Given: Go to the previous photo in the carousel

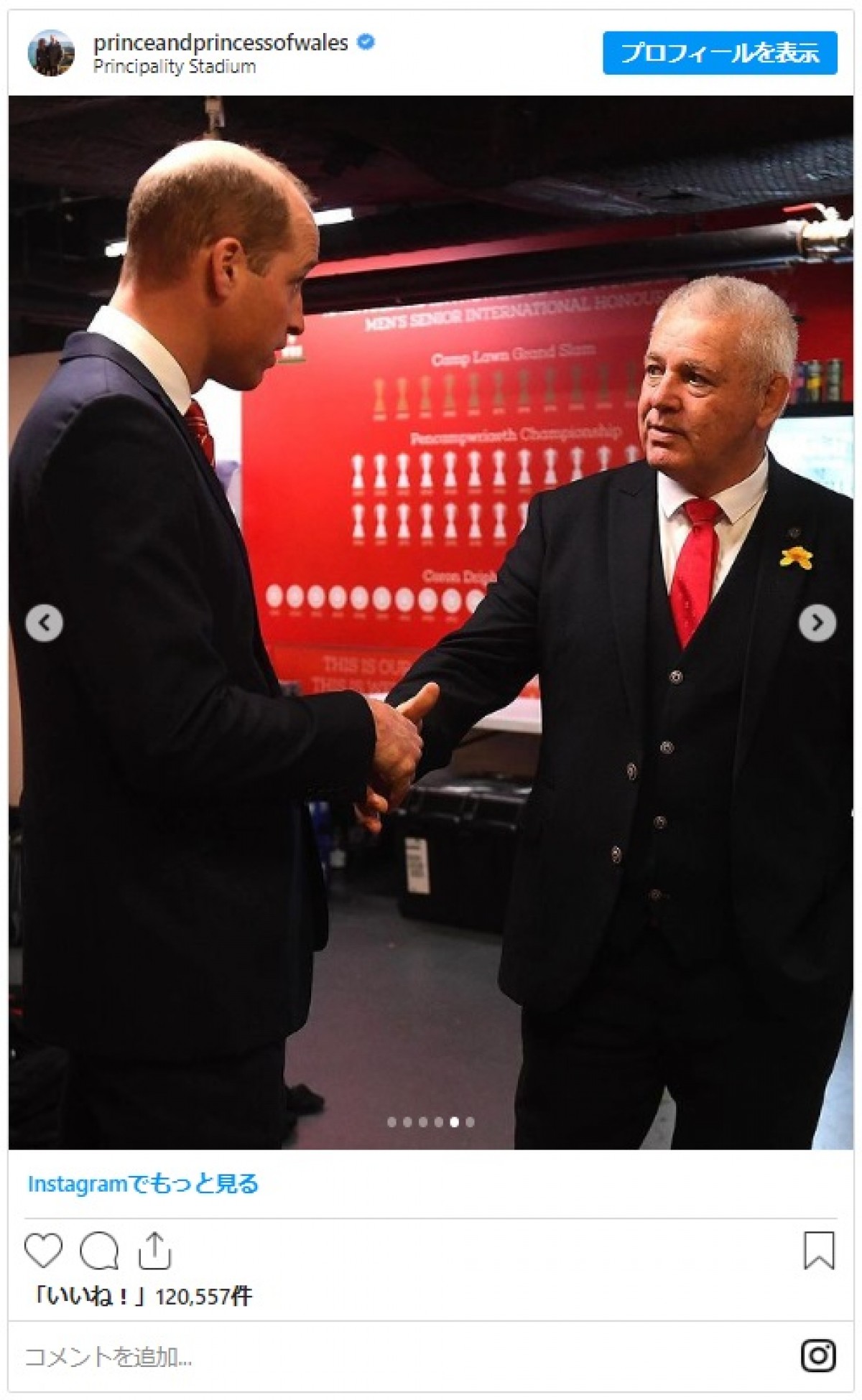Looking at the screenshot, I should pos(44,622).
